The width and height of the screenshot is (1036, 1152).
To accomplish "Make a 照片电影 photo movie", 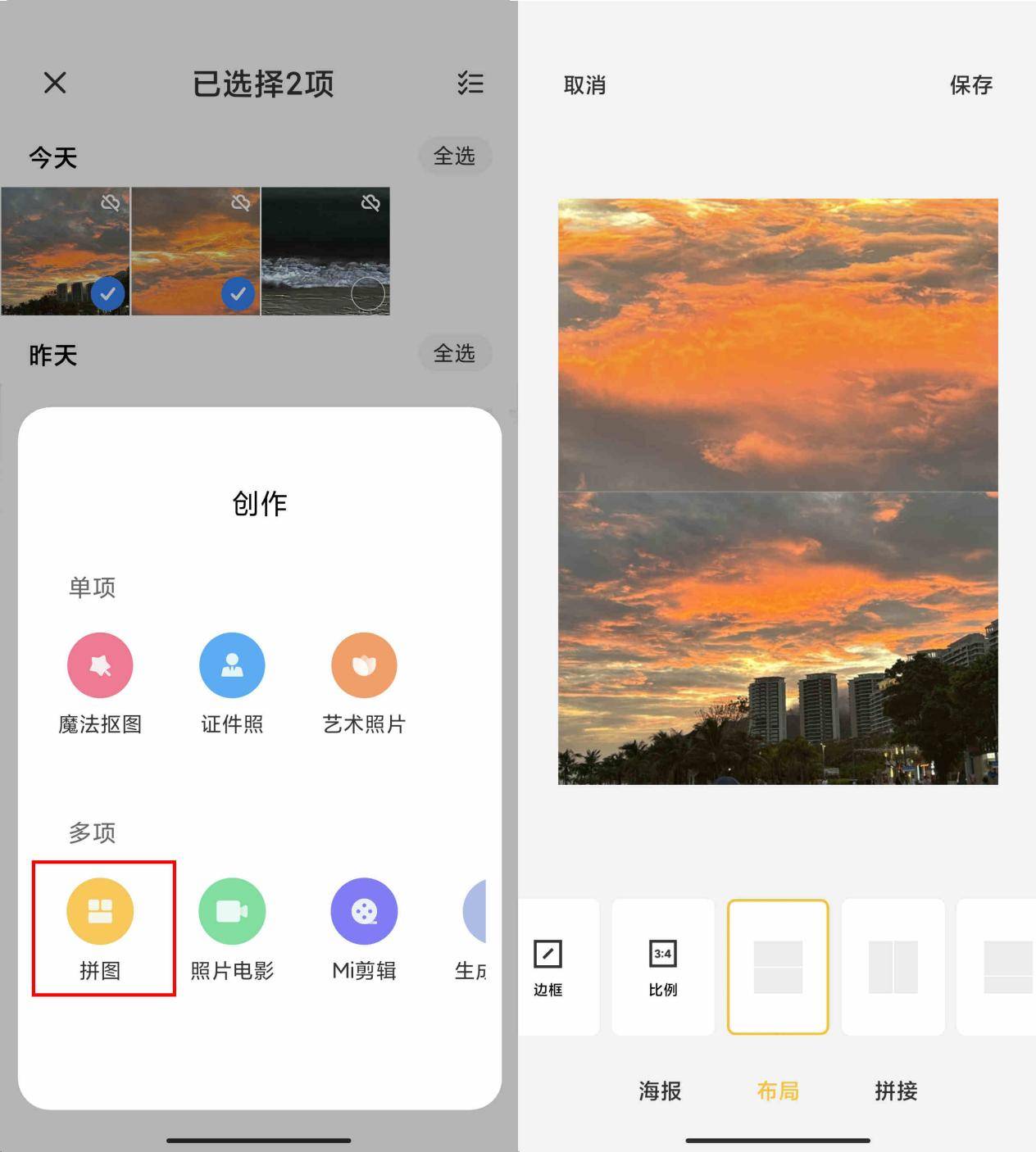I will point(232,911).
